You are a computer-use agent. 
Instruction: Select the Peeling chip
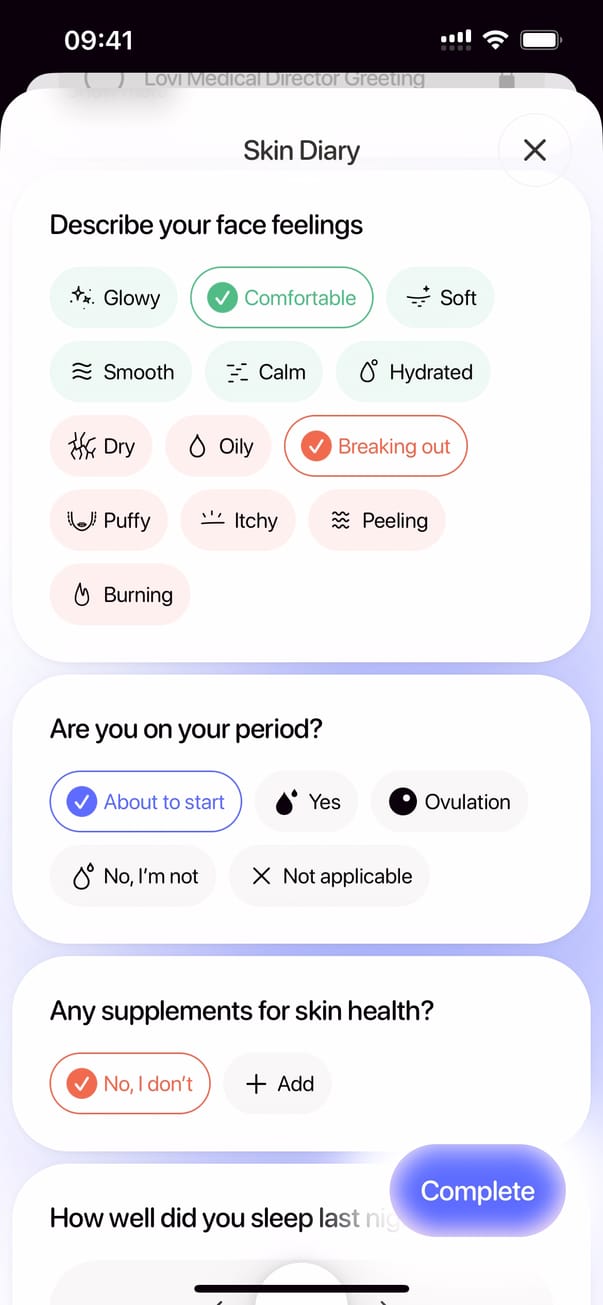(x=377, y=520)
